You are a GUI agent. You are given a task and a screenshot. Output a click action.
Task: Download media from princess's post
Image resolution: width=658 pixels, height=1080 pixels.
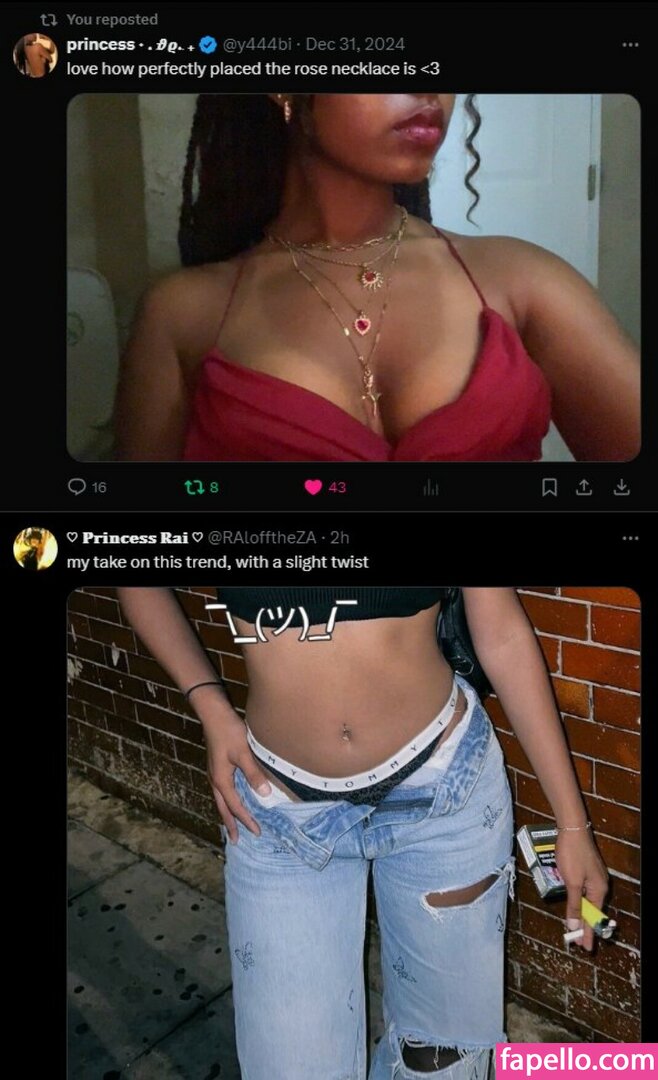(x=621, y=487)
